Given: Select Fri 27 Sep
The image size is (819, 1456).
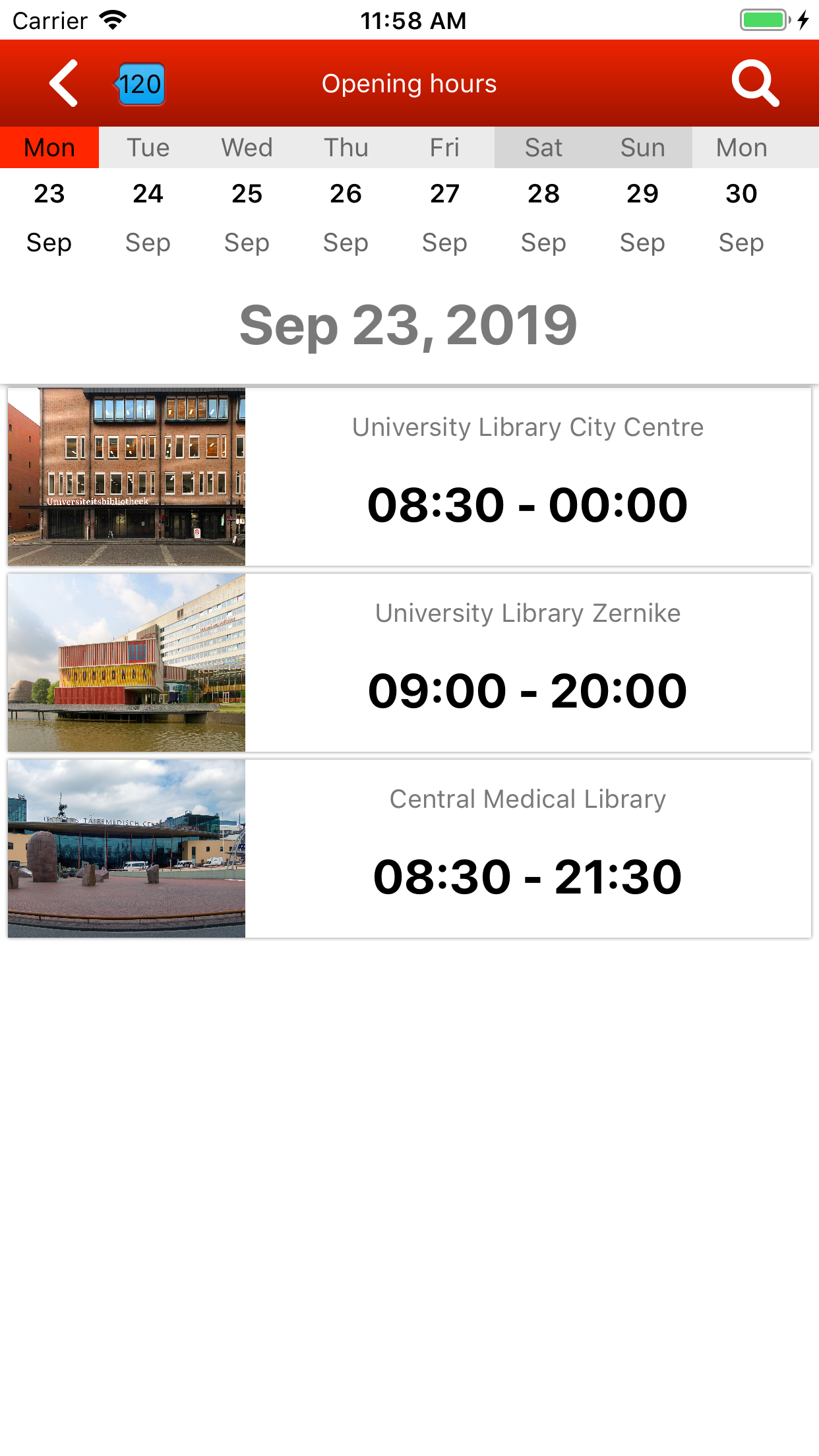Looking at the screenshot, I should (x=445, y=196).
